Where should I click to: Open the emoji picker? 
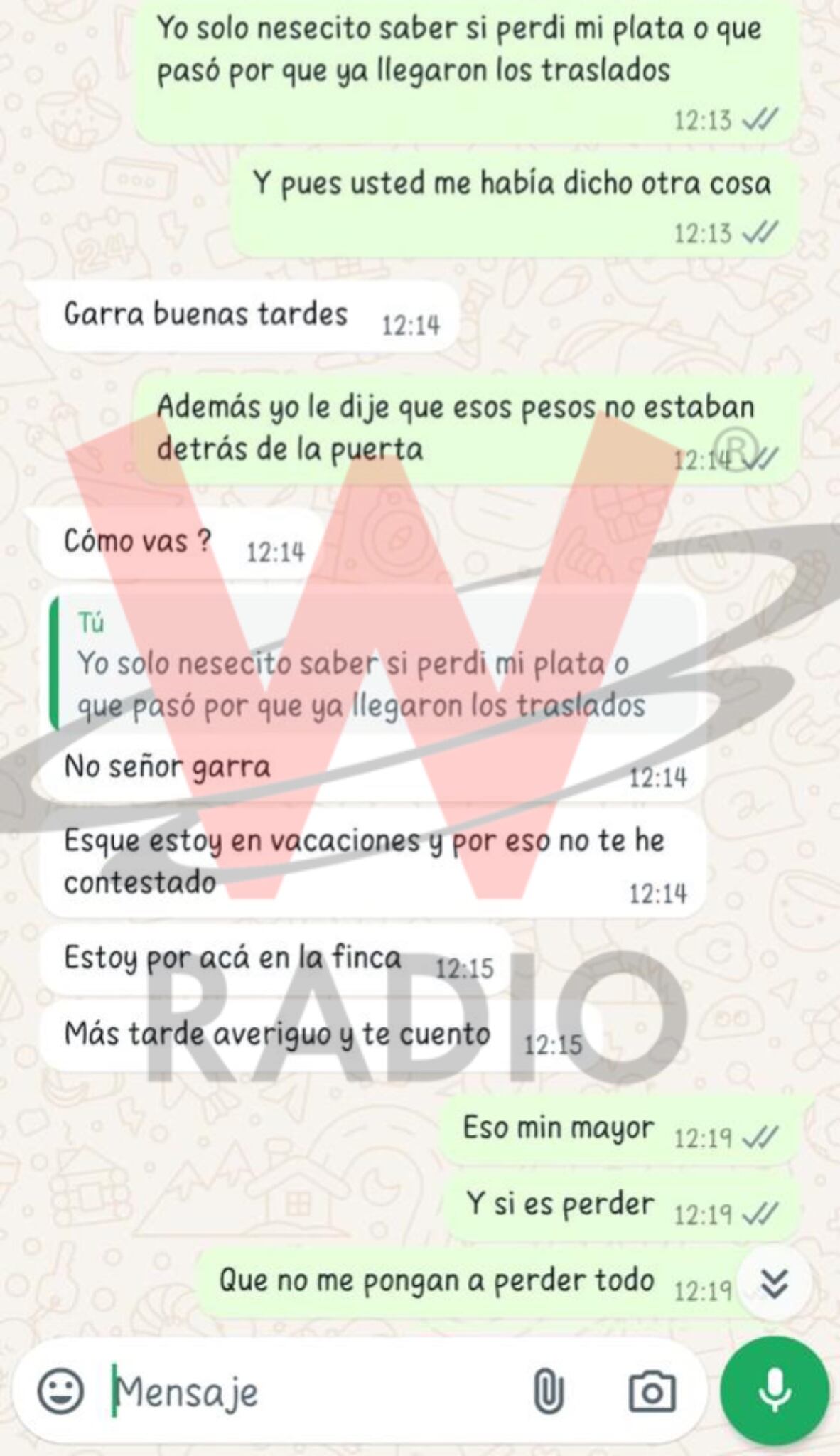click(60, 1391)
